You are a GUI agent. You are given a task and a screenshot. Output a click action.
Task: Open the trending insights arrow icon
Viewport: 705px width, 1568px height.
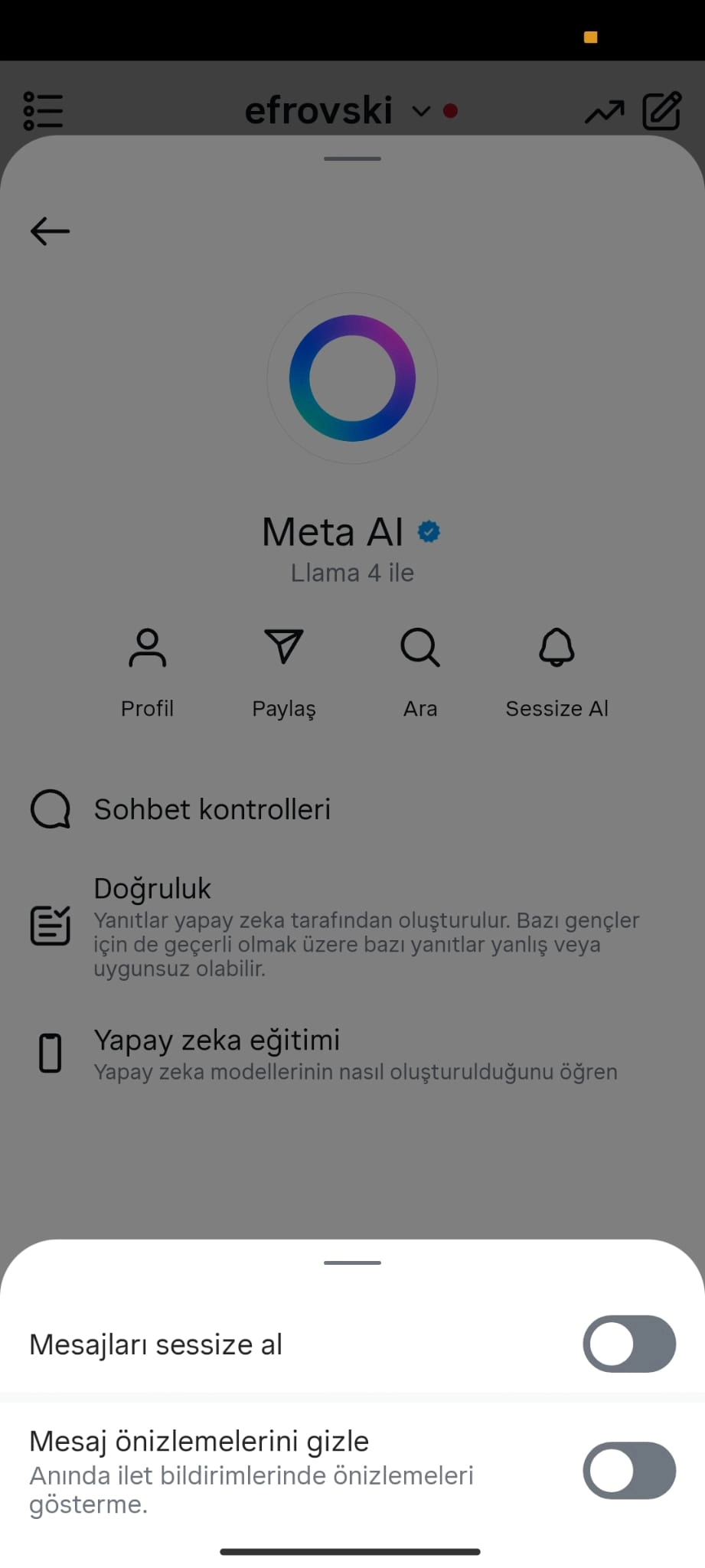tap(604, 113)
